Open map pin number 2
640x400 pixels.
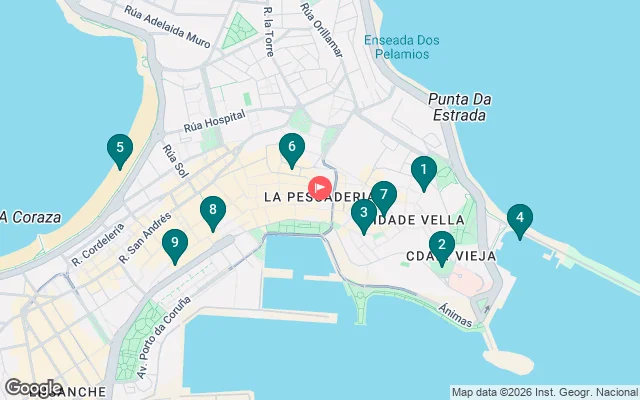coord(441,243)
